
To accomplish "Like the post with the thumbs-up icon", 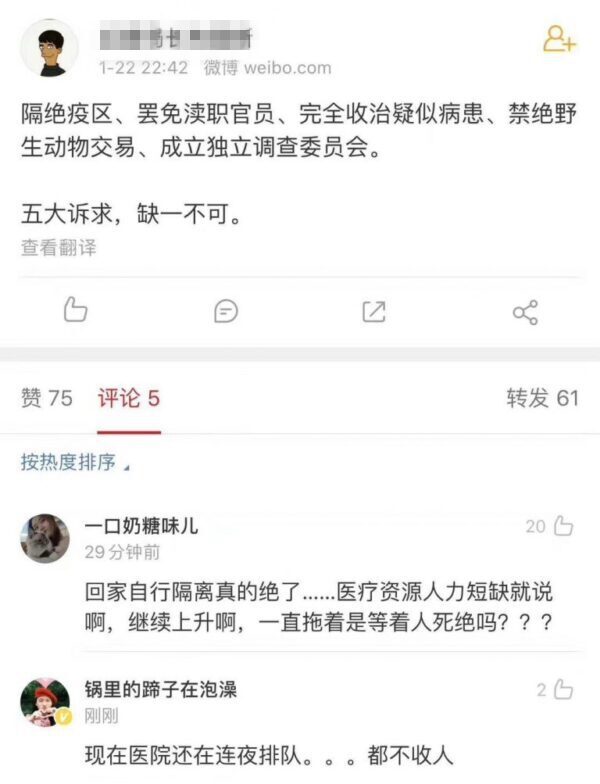I will tap(76, 311).
